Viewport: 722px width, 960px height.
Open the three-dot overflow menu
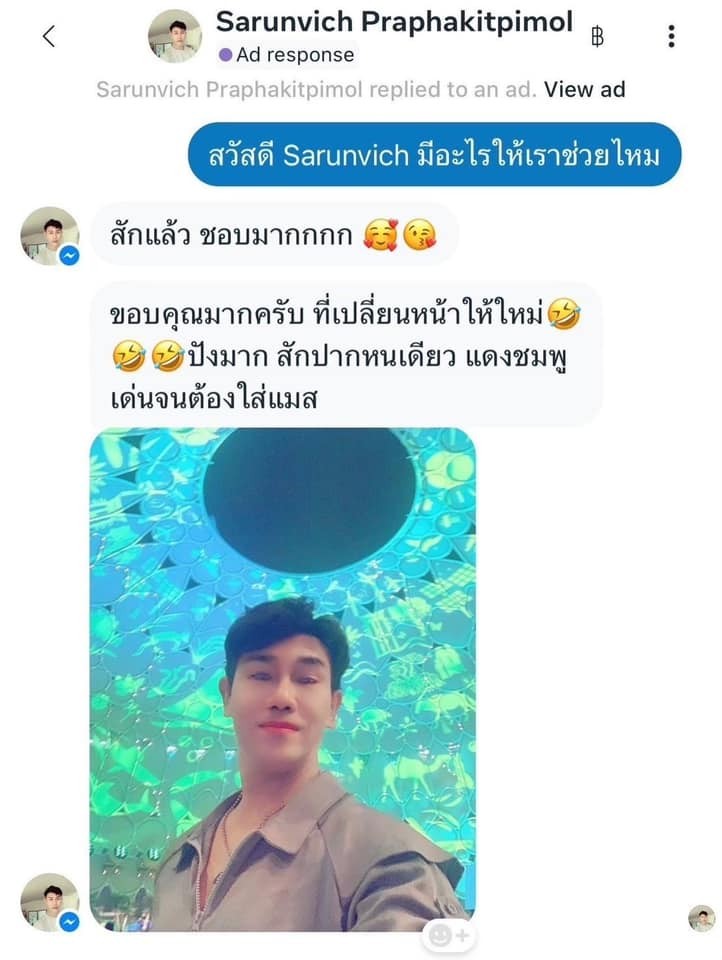pyautogui.click(x=671, y=37)
